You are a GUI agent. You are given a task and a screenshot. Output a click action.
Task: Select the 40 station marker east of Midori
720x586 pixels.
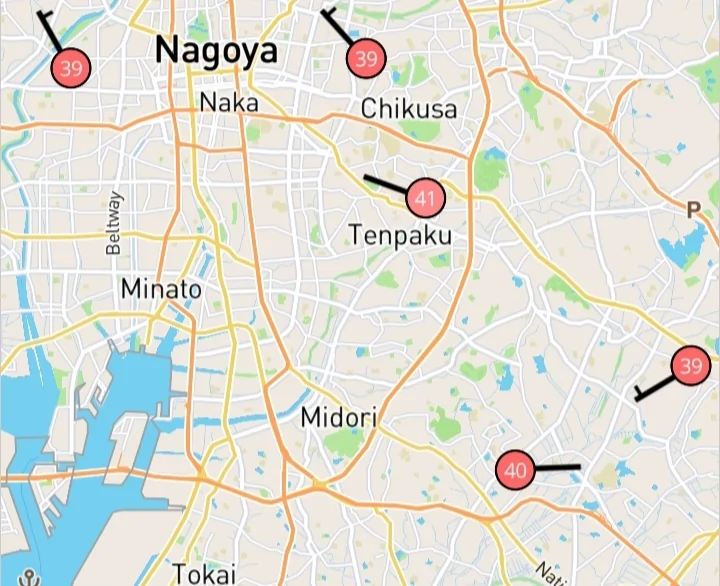[516, 470]
